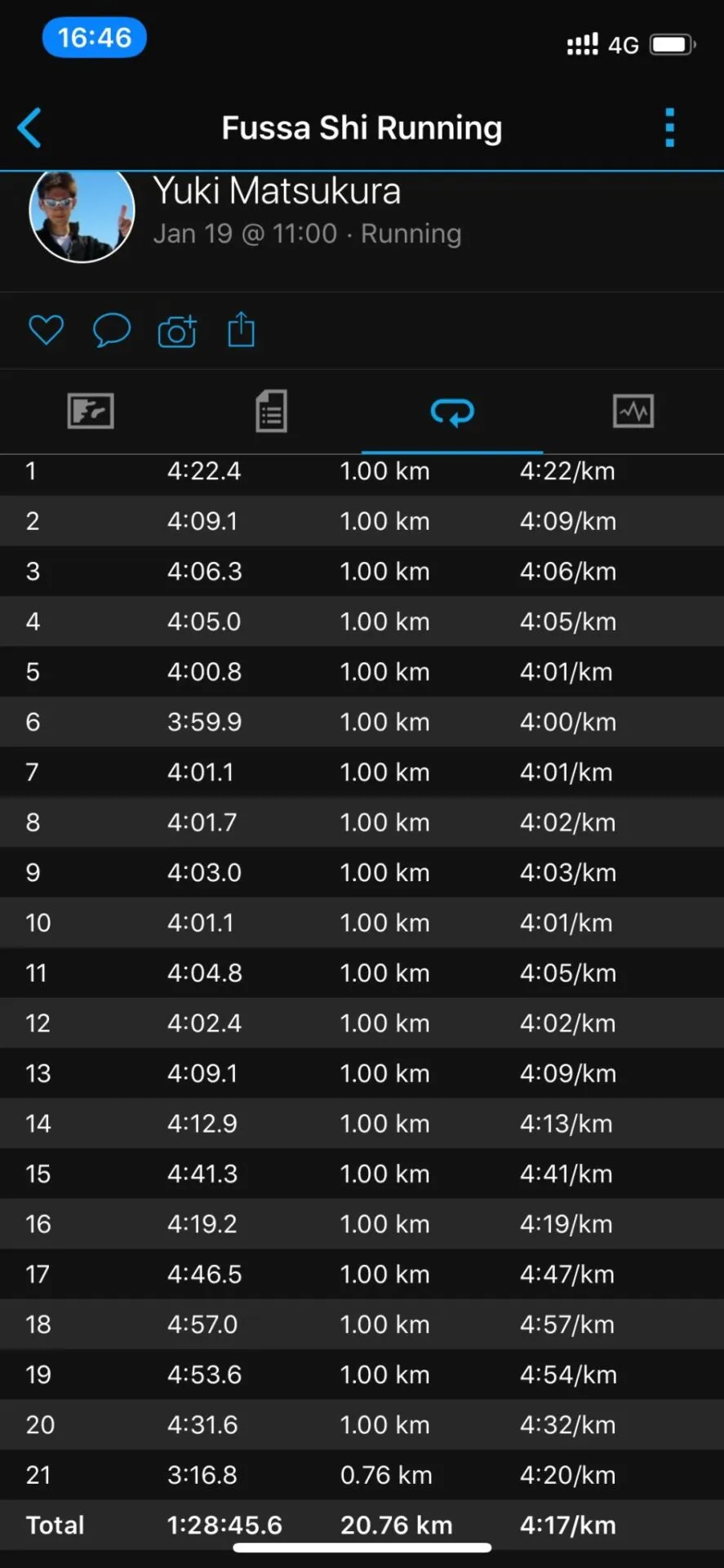This screenshot has height=1568, width=724.
Task: Go back from Fussa Shi Running
Action: tap(30, 128)
